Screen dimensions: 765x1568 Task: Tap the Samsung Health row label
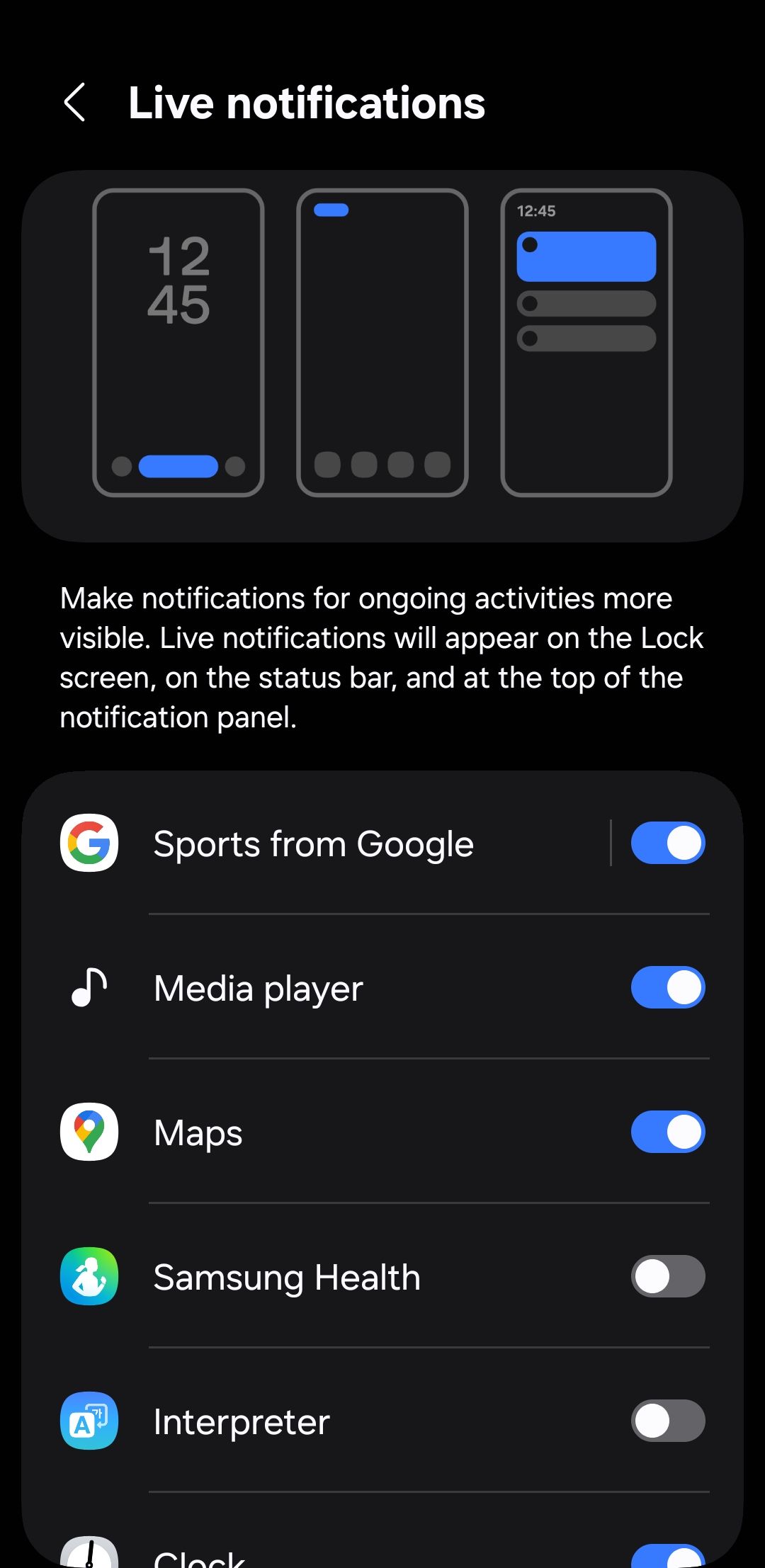click(x=286, y=1276)
